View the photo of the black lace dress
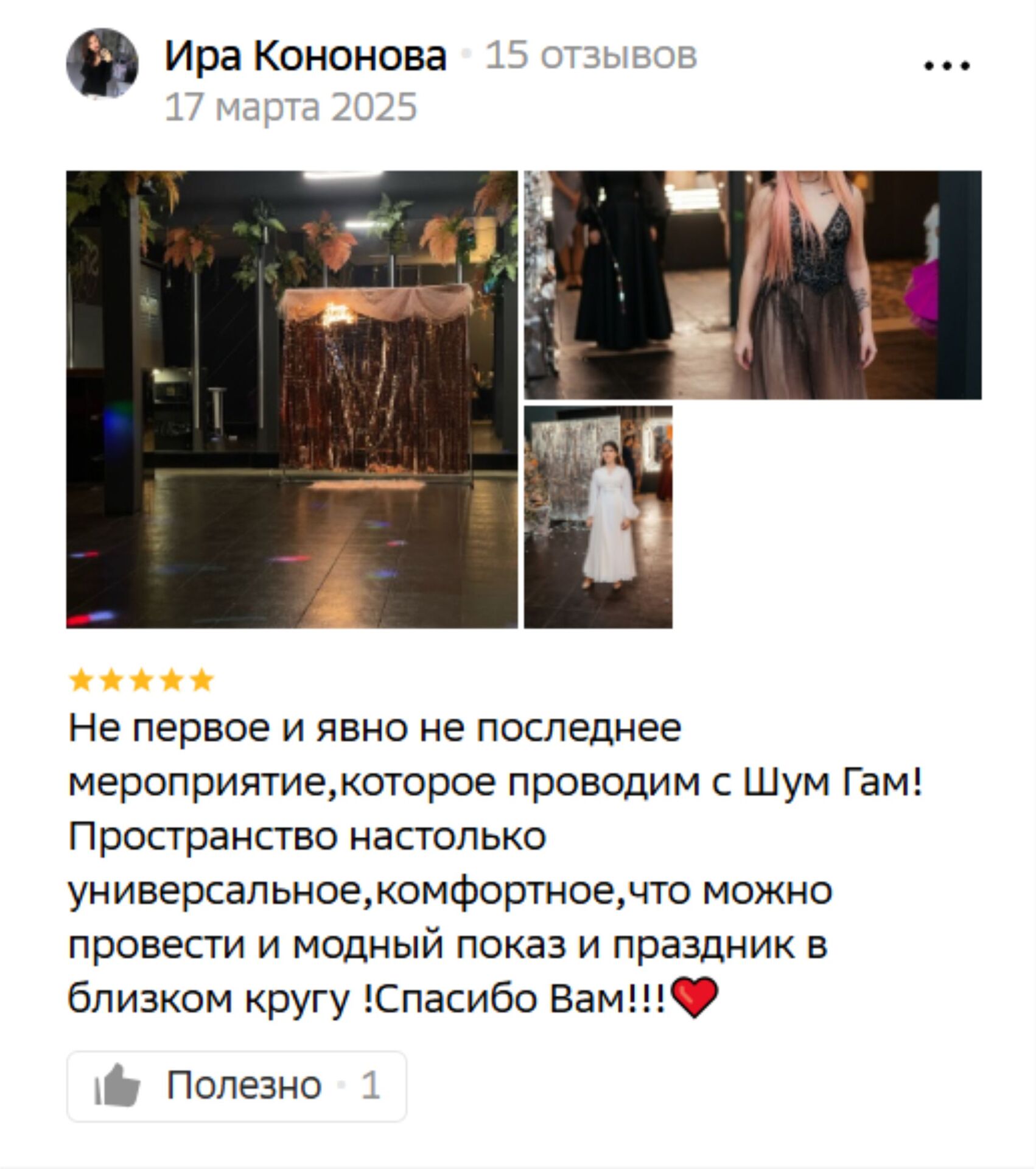 coord(752,284)
